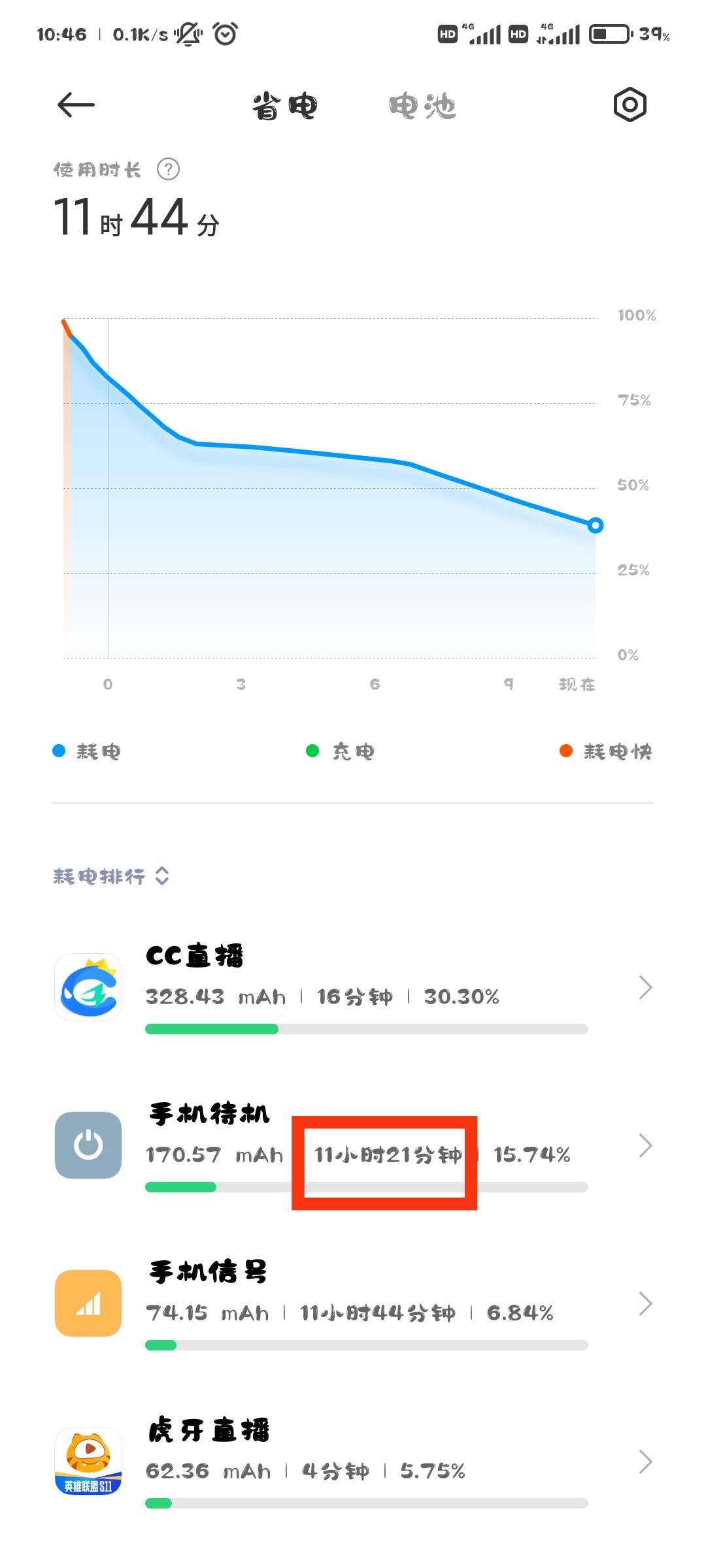Open the 耗电排行 sort dropdown

[111, 876]
